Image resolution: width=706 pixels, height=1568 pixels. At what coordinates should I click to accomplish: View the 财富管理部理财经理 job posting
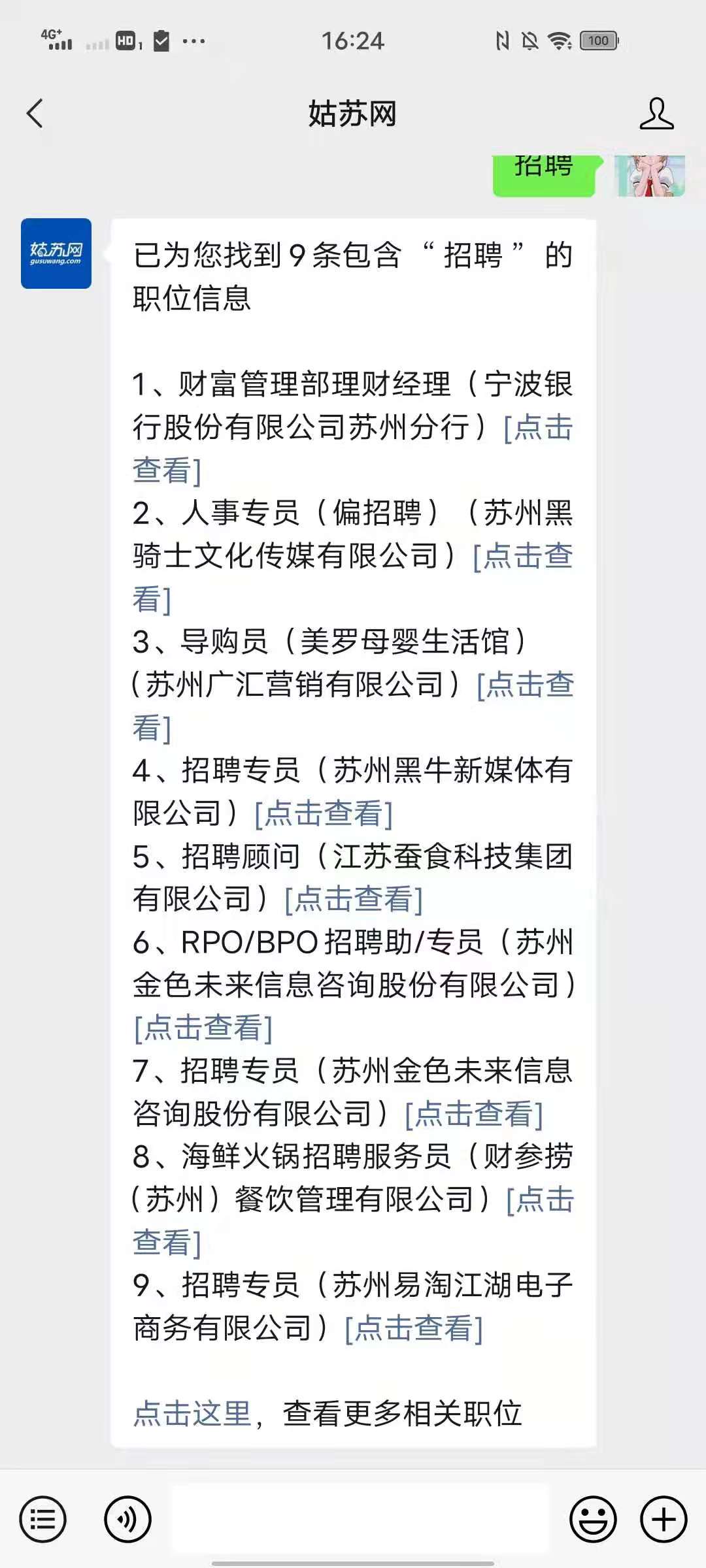pyautogui.click(x=537, y=429)
